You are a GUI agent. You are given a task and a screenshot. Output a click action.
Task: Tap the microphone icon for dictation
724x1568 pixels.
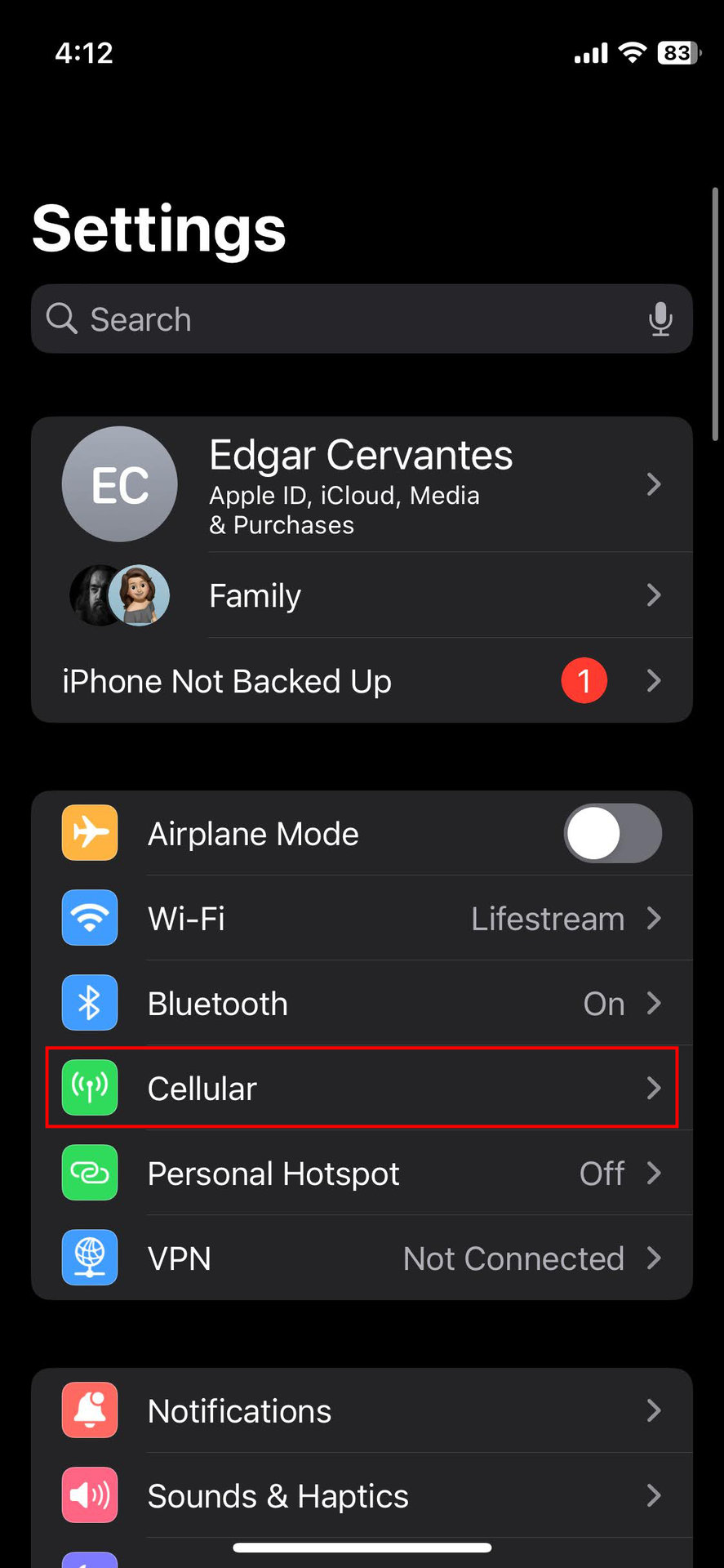(x=660, y=319)
